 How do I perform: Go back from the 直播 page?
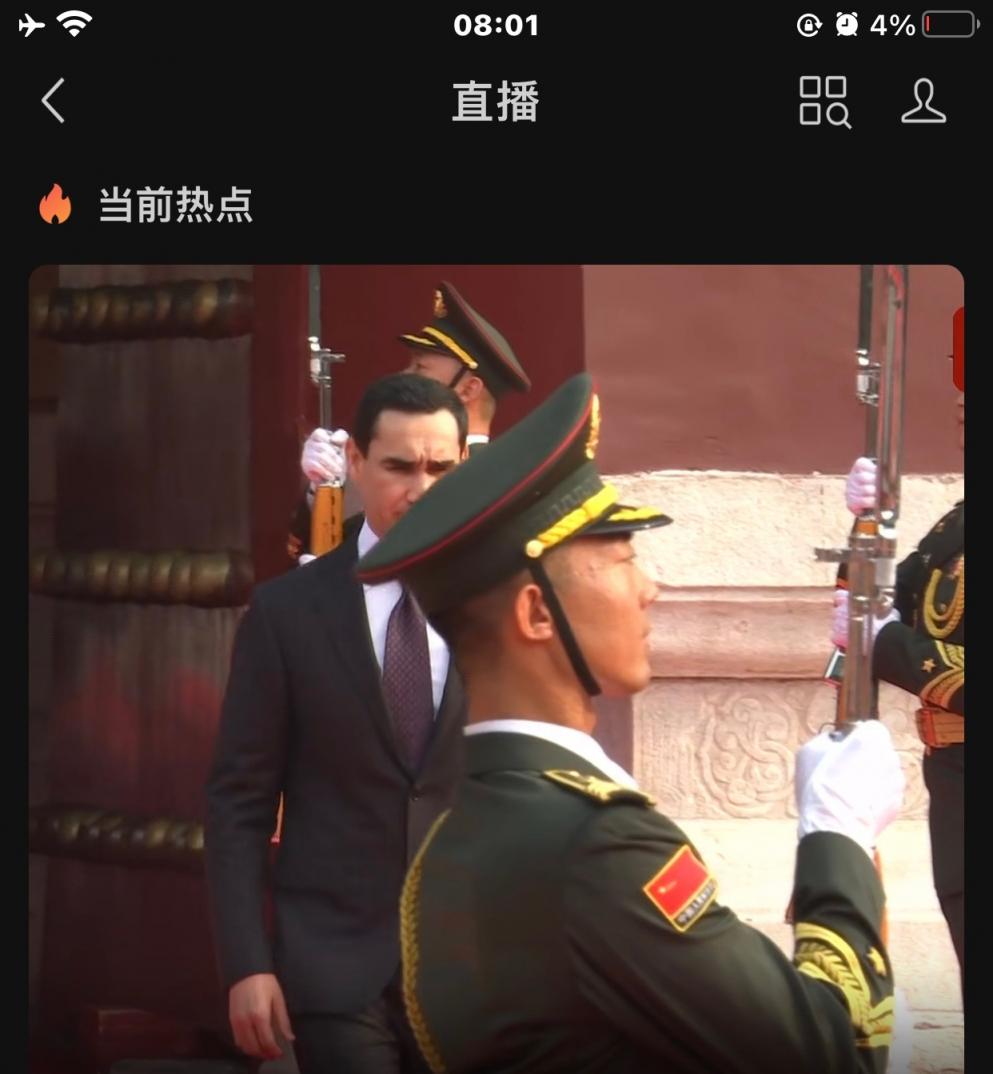[x=53, y=101]
